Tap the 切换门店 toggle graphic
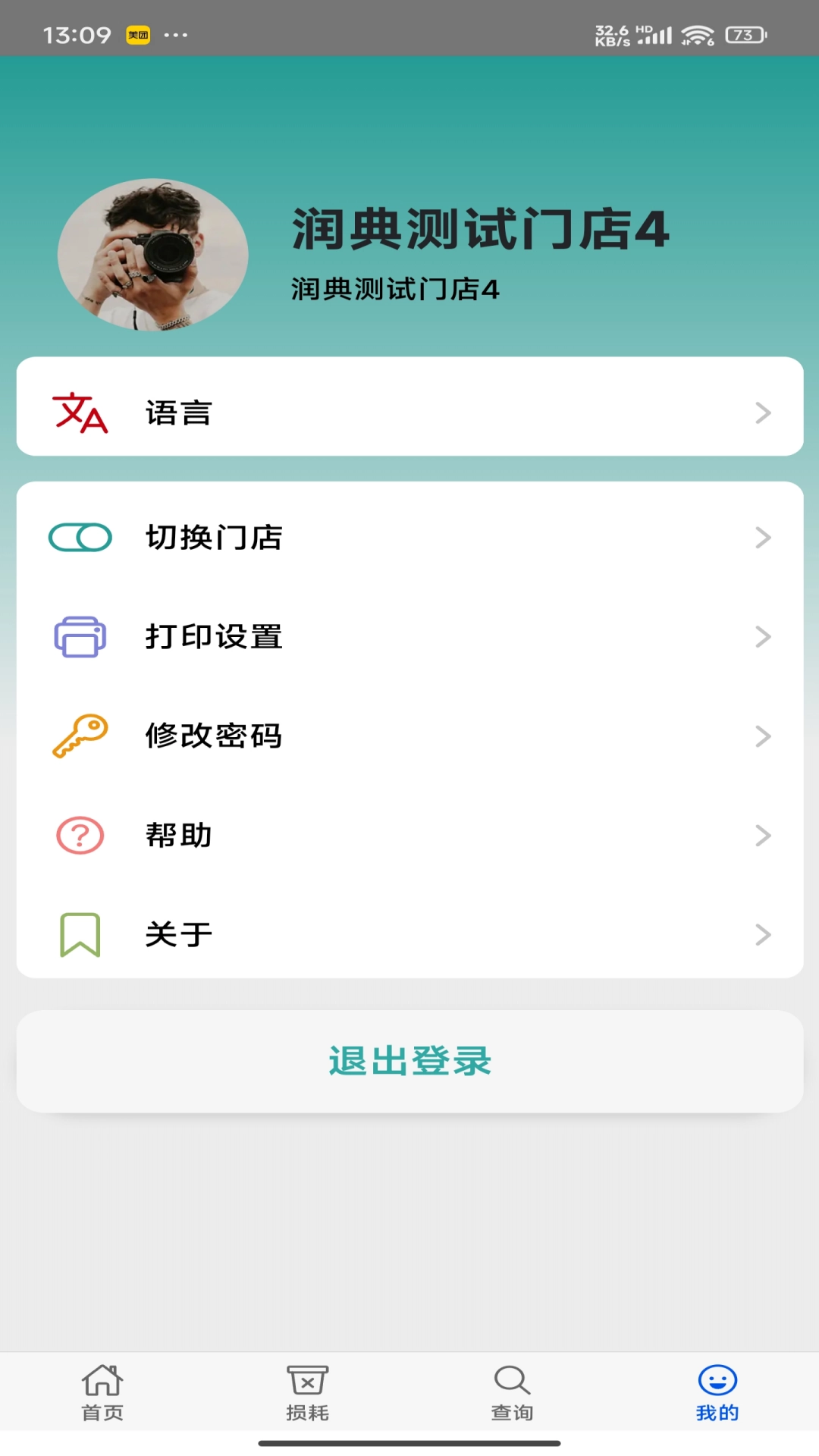The width and height of the screenshot is (819, 1456). point(79,538)
